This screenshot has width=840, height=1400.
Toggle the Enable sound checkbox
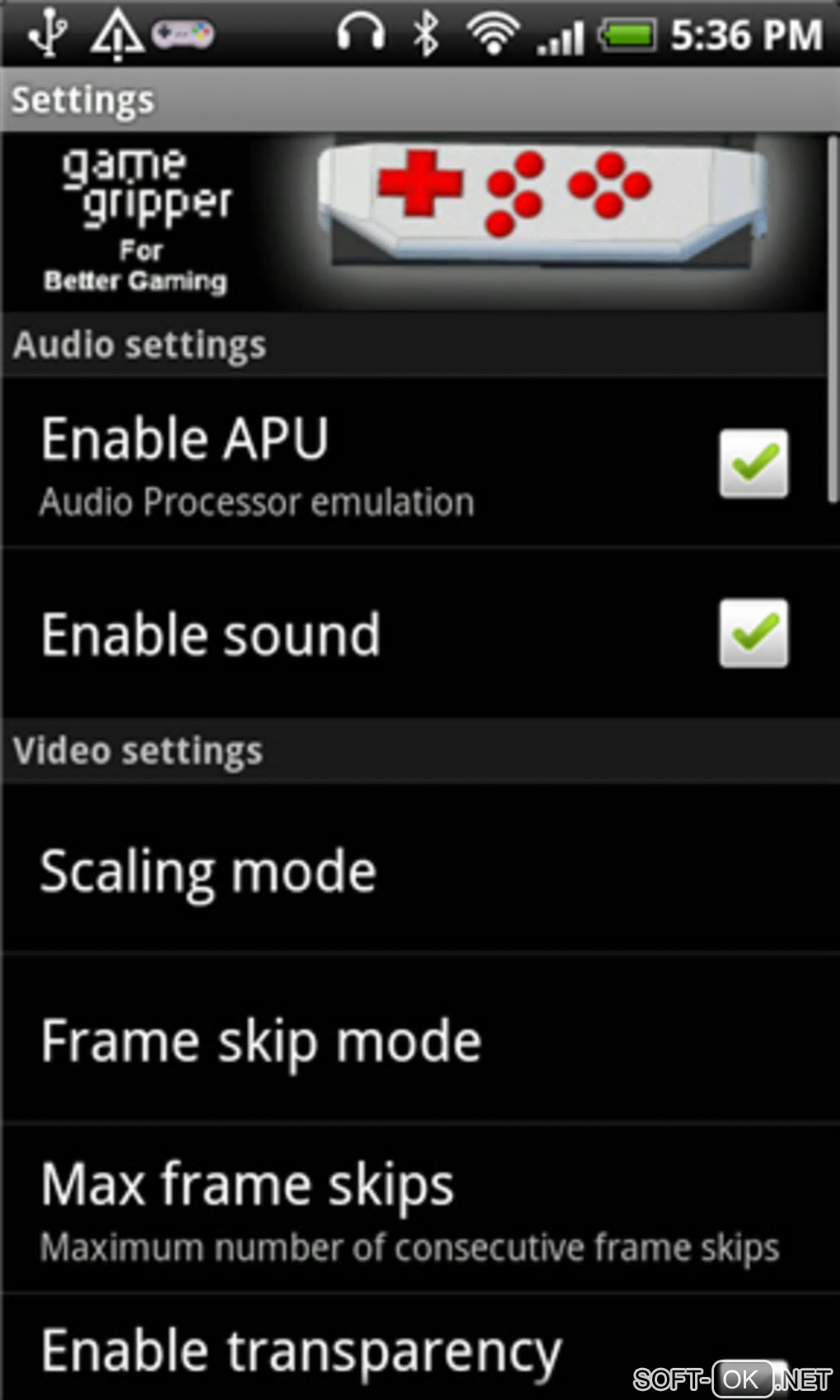[754, 633]
